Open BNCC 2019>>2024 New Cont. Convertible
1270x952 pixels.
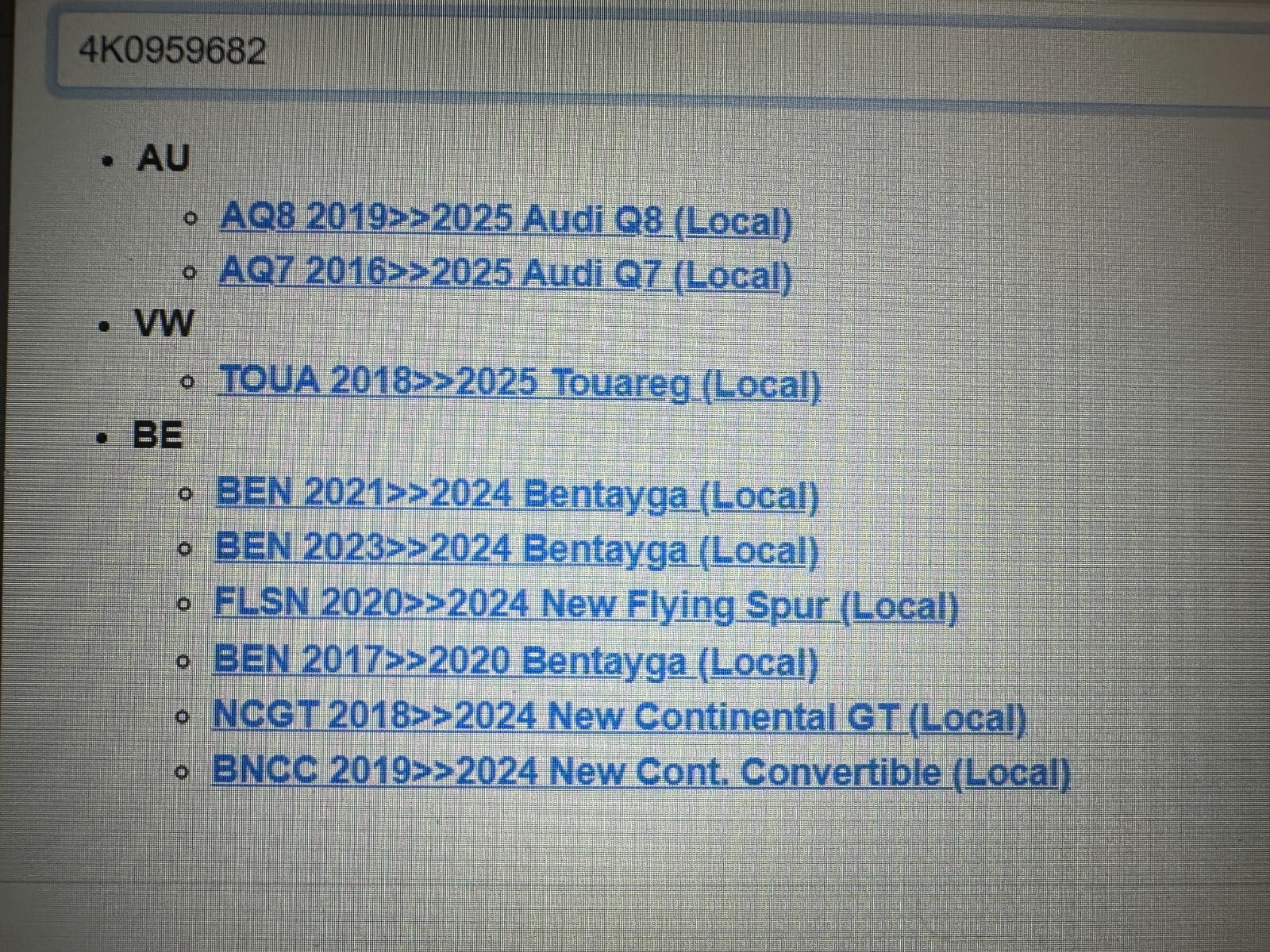(x=641, y=772)
